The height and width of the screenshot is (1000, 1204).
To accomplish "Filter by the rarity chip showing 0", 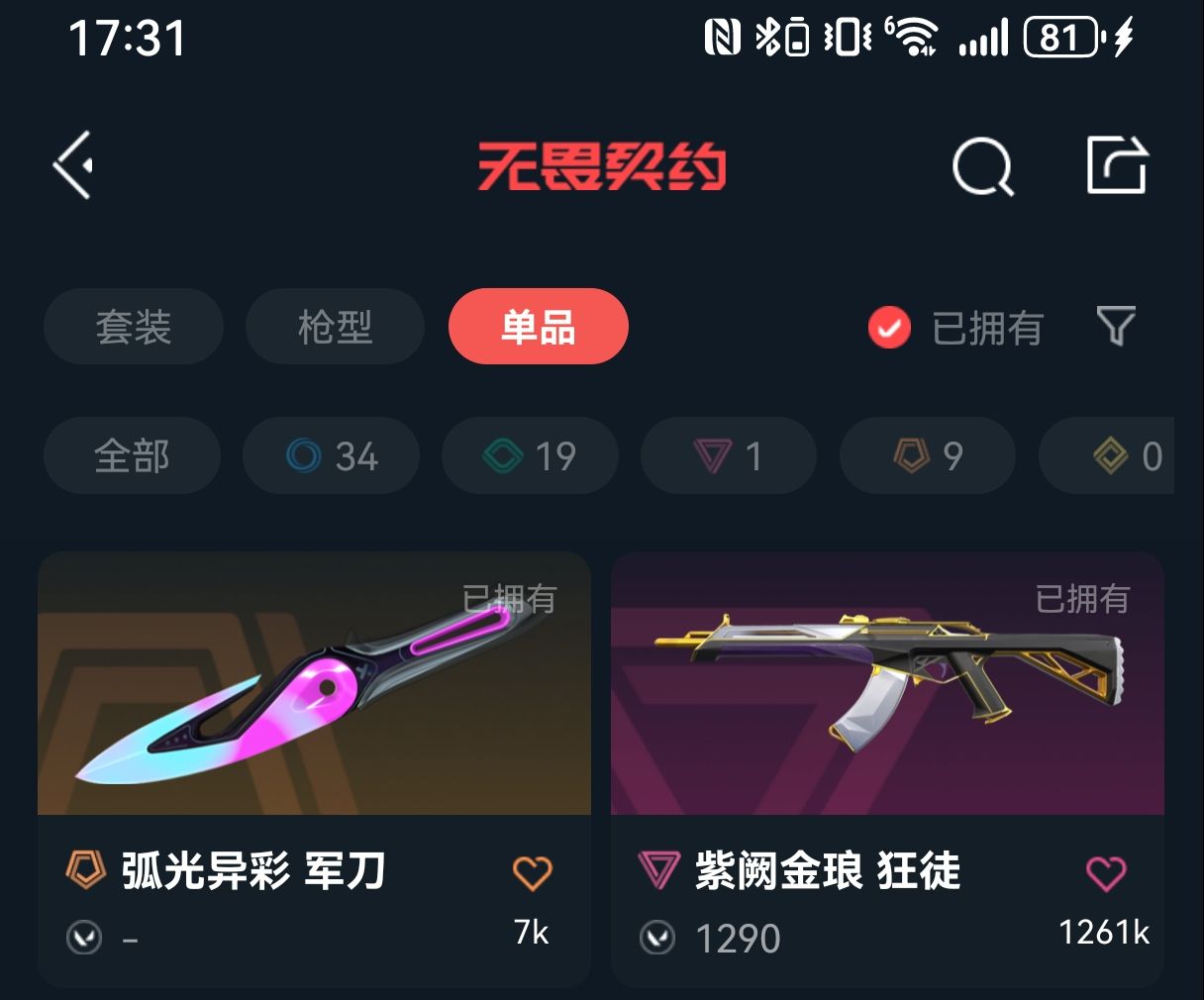I will [1107, 455].
